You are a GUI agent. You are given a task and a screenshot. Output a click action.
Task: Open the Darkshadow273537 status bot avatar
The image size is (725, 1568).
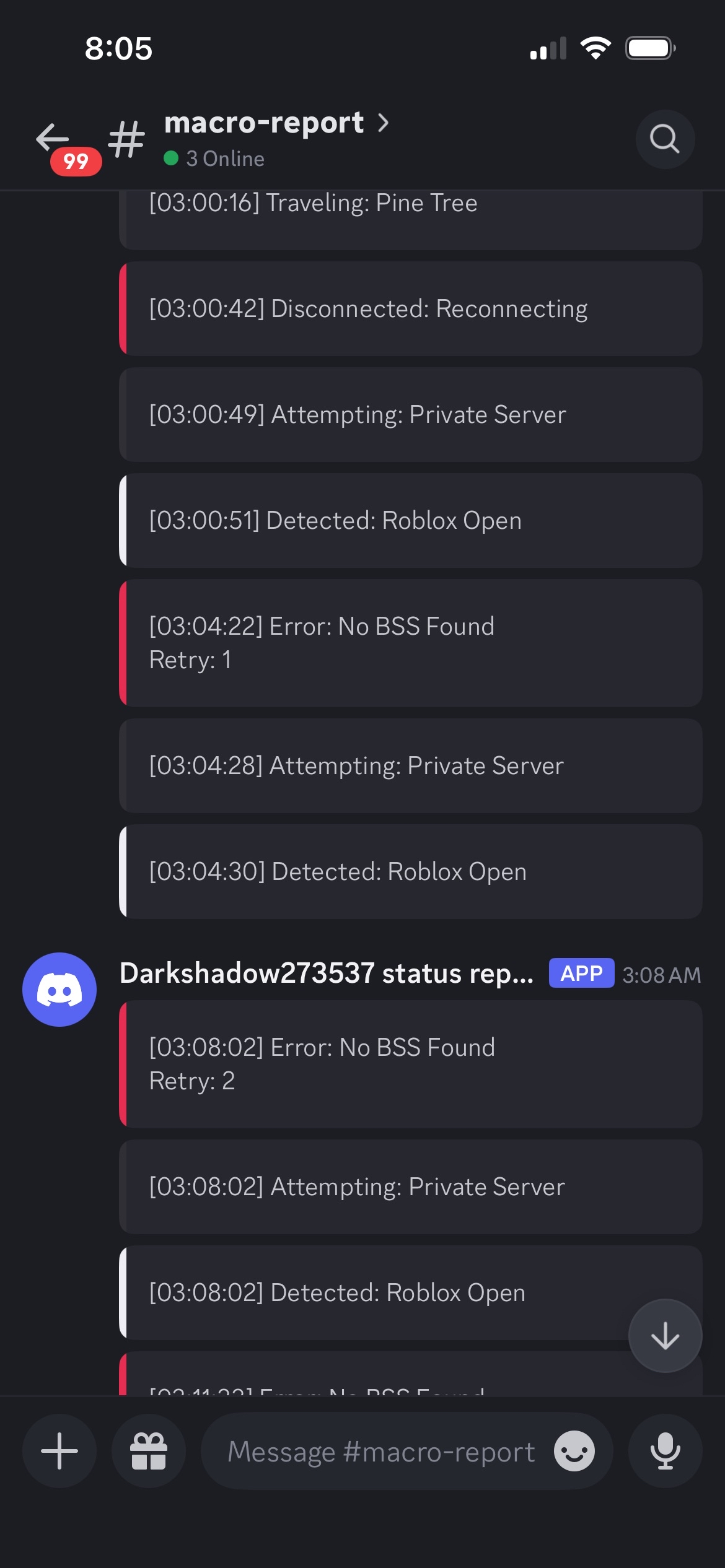click(x=59, y=989)
